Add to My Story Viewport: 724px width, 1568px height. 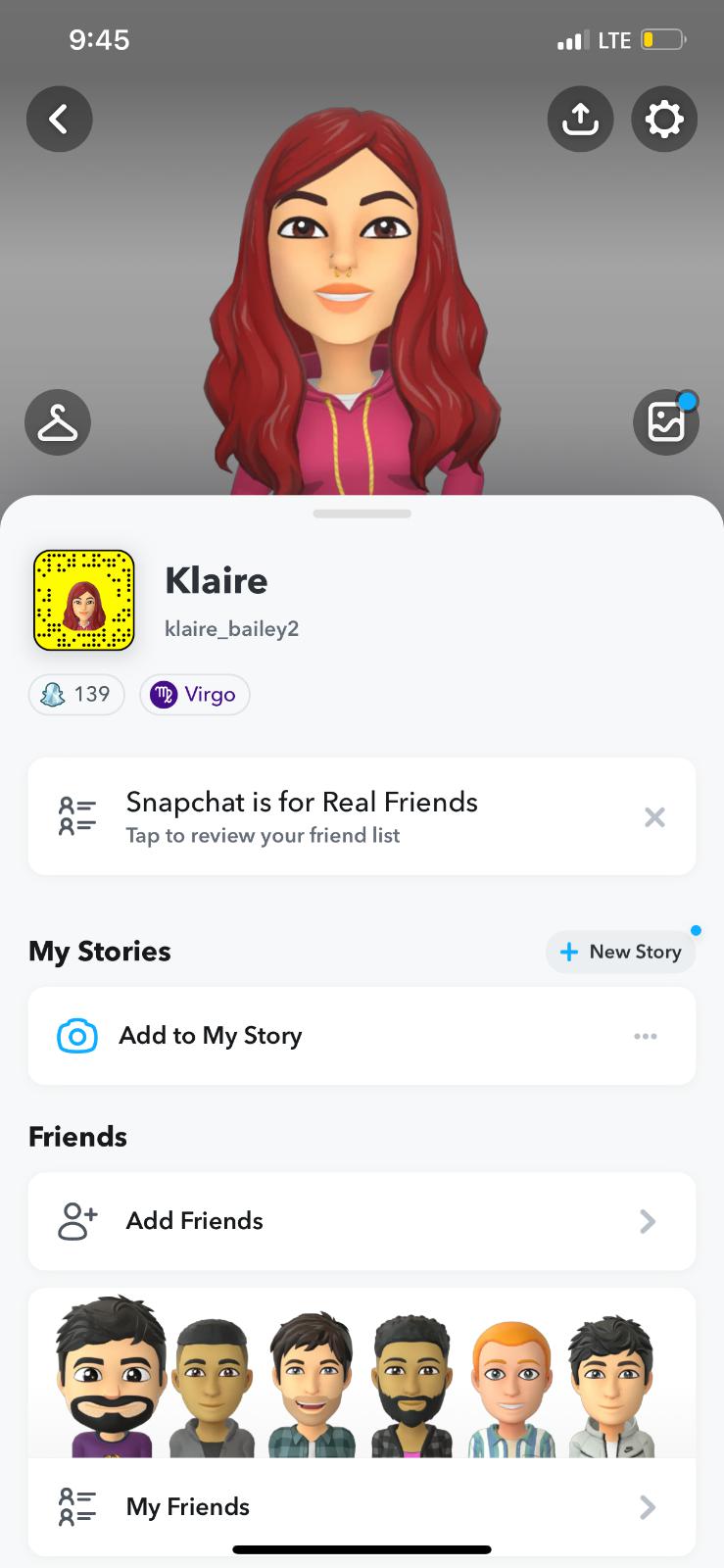coord(210,1036)
